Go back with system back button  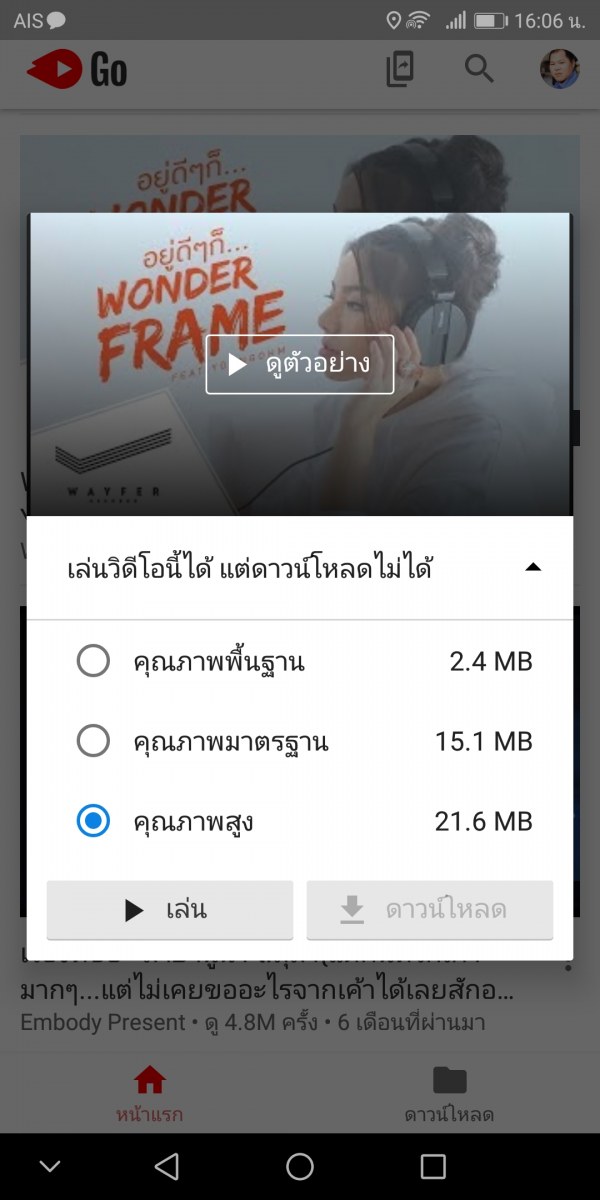167,1166
